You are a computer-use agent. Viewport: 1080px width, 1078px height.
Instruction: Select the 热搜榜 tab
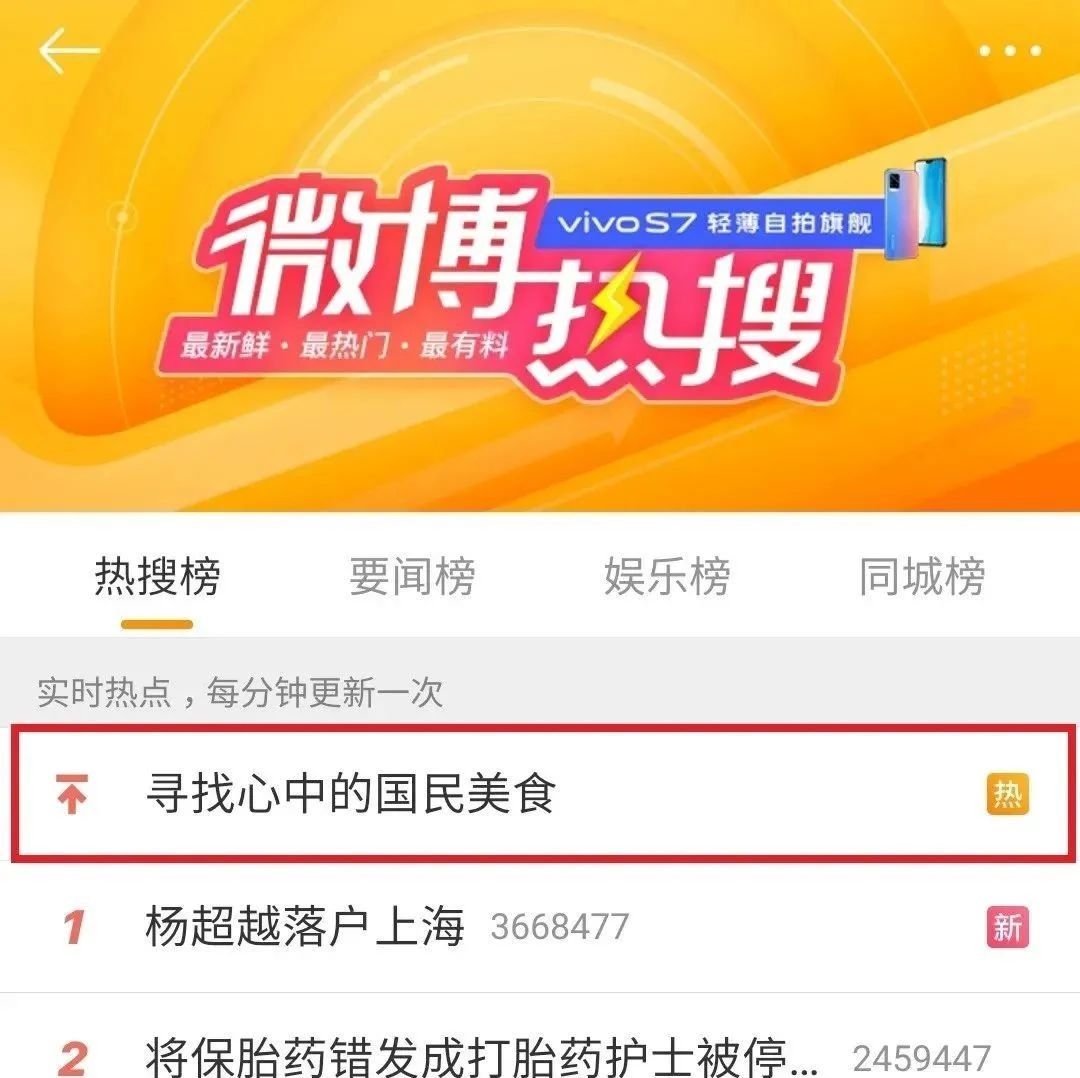pyautogui.click(x=157, y=577)
